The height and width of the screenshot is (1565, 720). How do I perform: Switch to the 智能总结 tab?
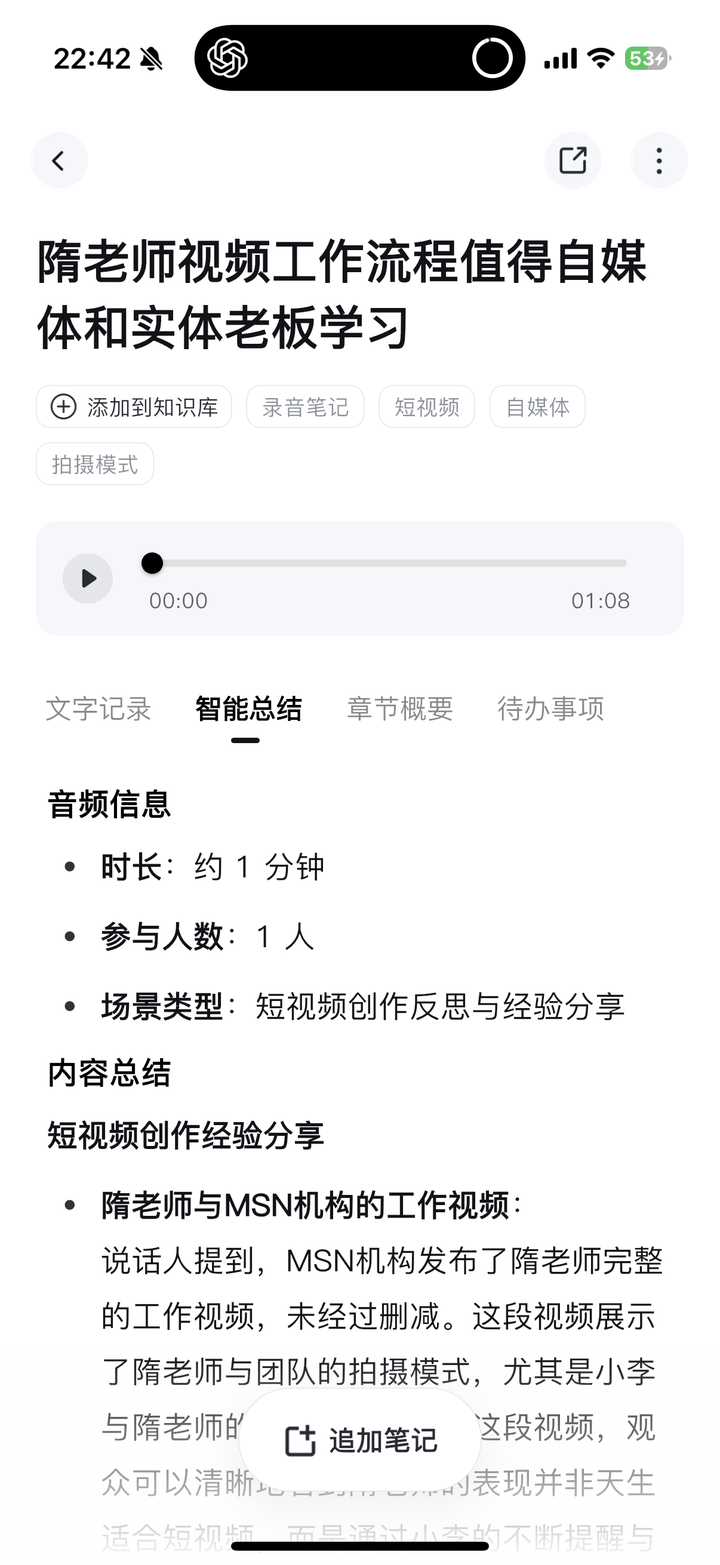[248, 709]
